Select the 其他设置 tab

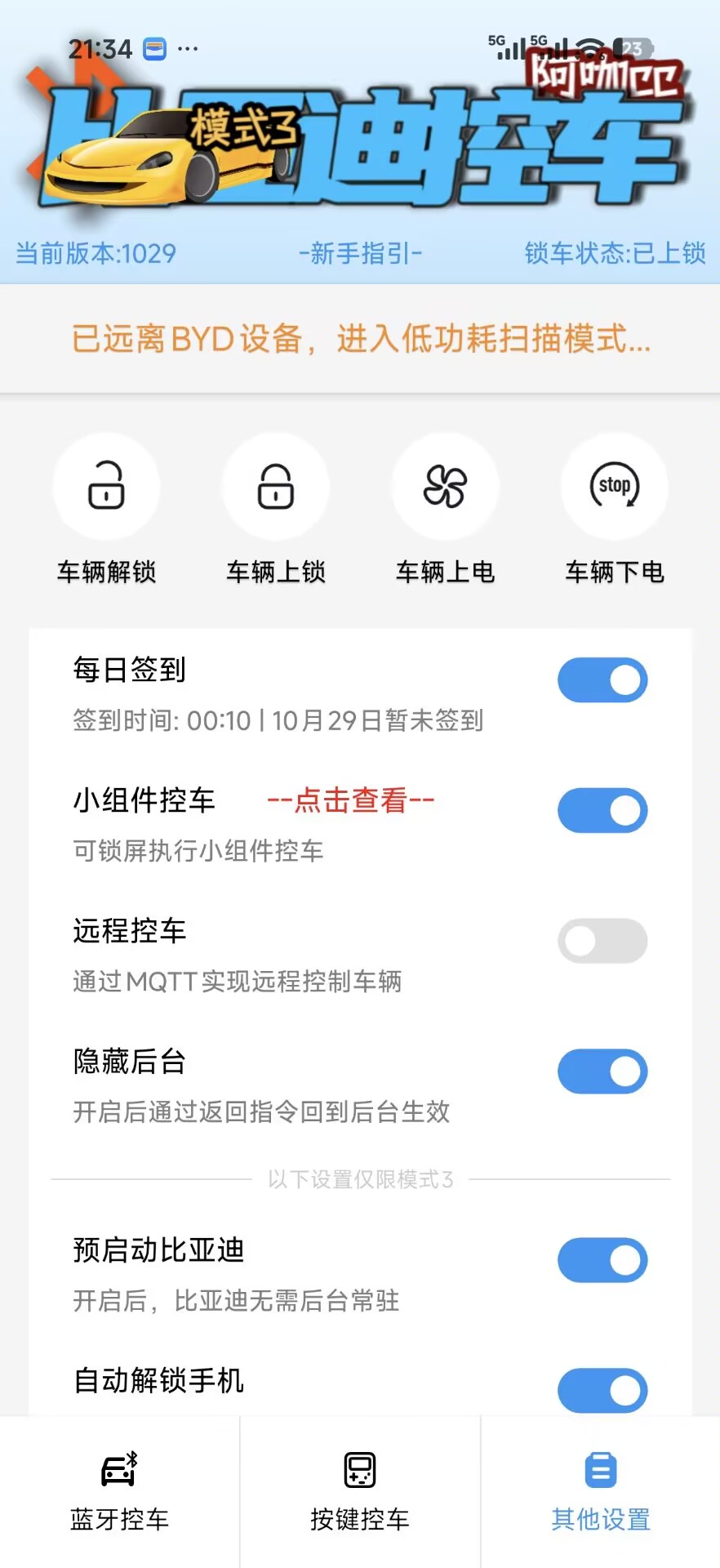tap(601, 1493)
